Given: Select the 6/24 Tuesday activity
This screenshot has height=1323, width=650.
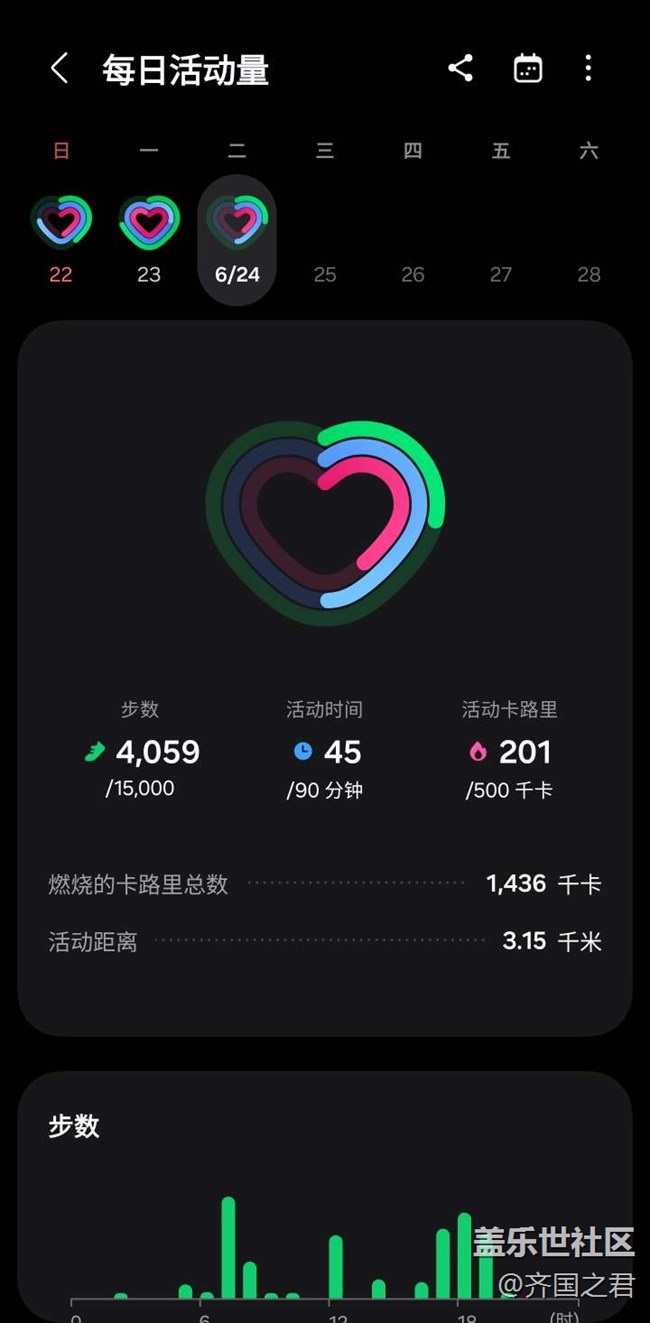Looking at the screenshot, I should pyautogui.click(x=237, y=240).
